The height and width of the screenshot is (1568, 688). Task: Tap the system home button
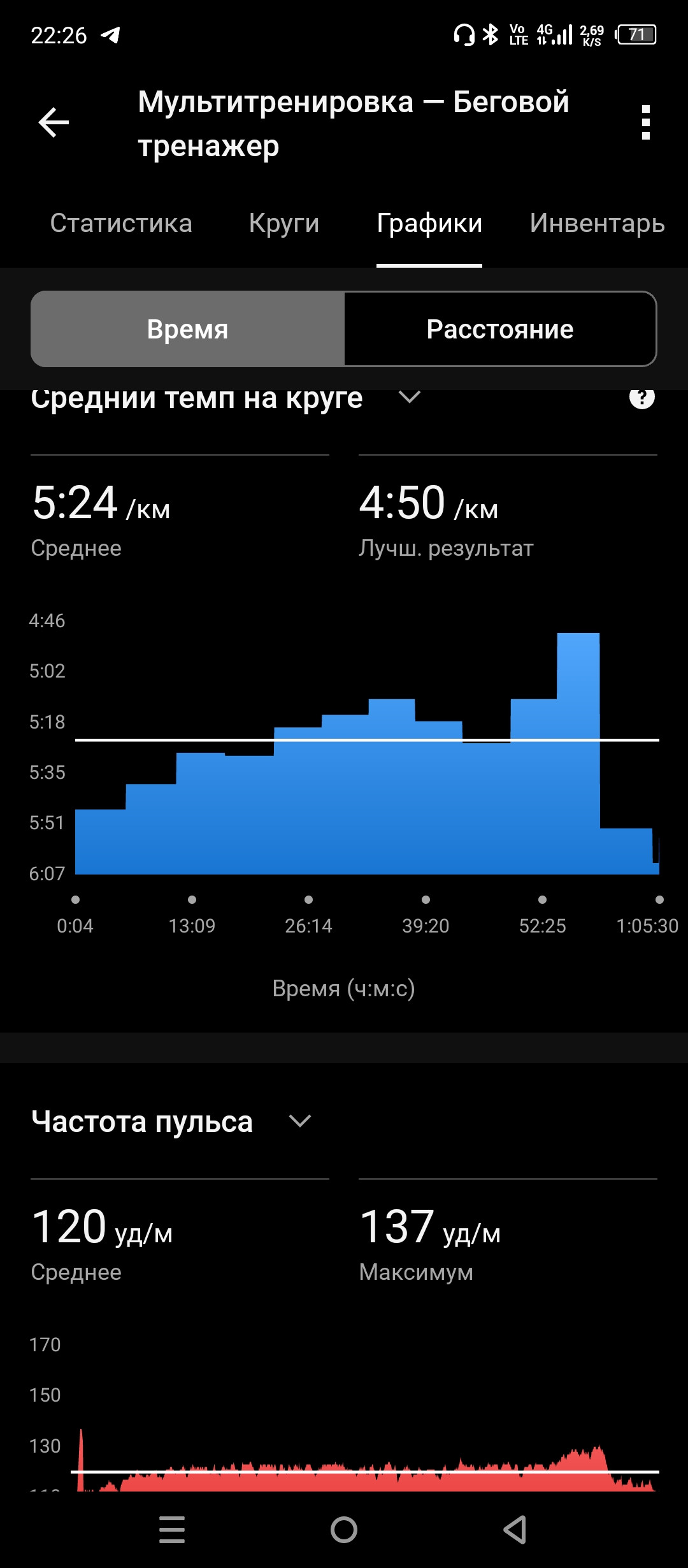(x=344, y=1529)
